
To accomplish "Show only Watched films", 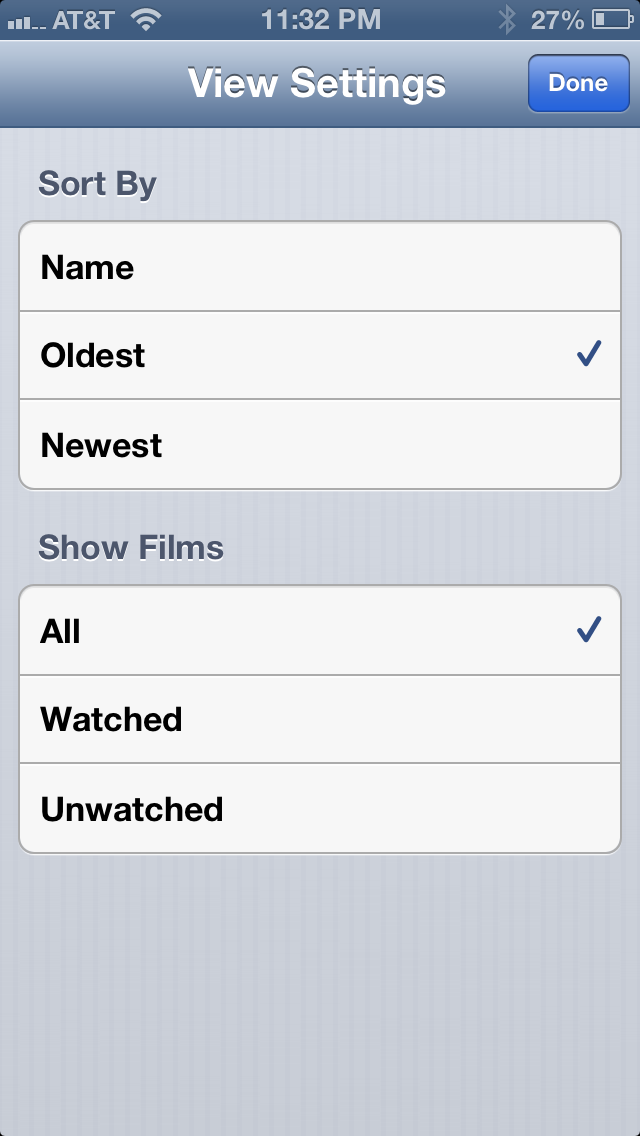I will [320, 719].
